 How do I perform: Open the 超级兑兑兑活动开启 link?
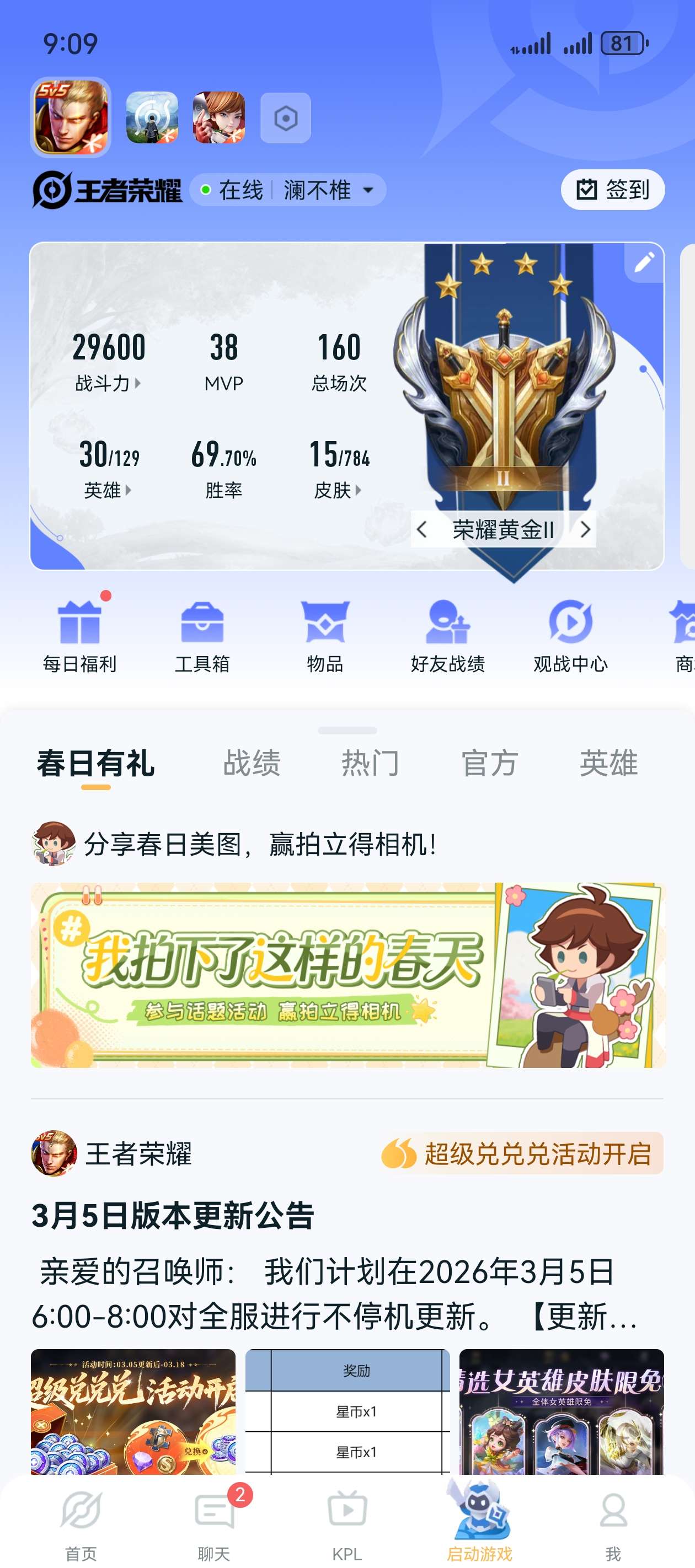[521, 1153]
